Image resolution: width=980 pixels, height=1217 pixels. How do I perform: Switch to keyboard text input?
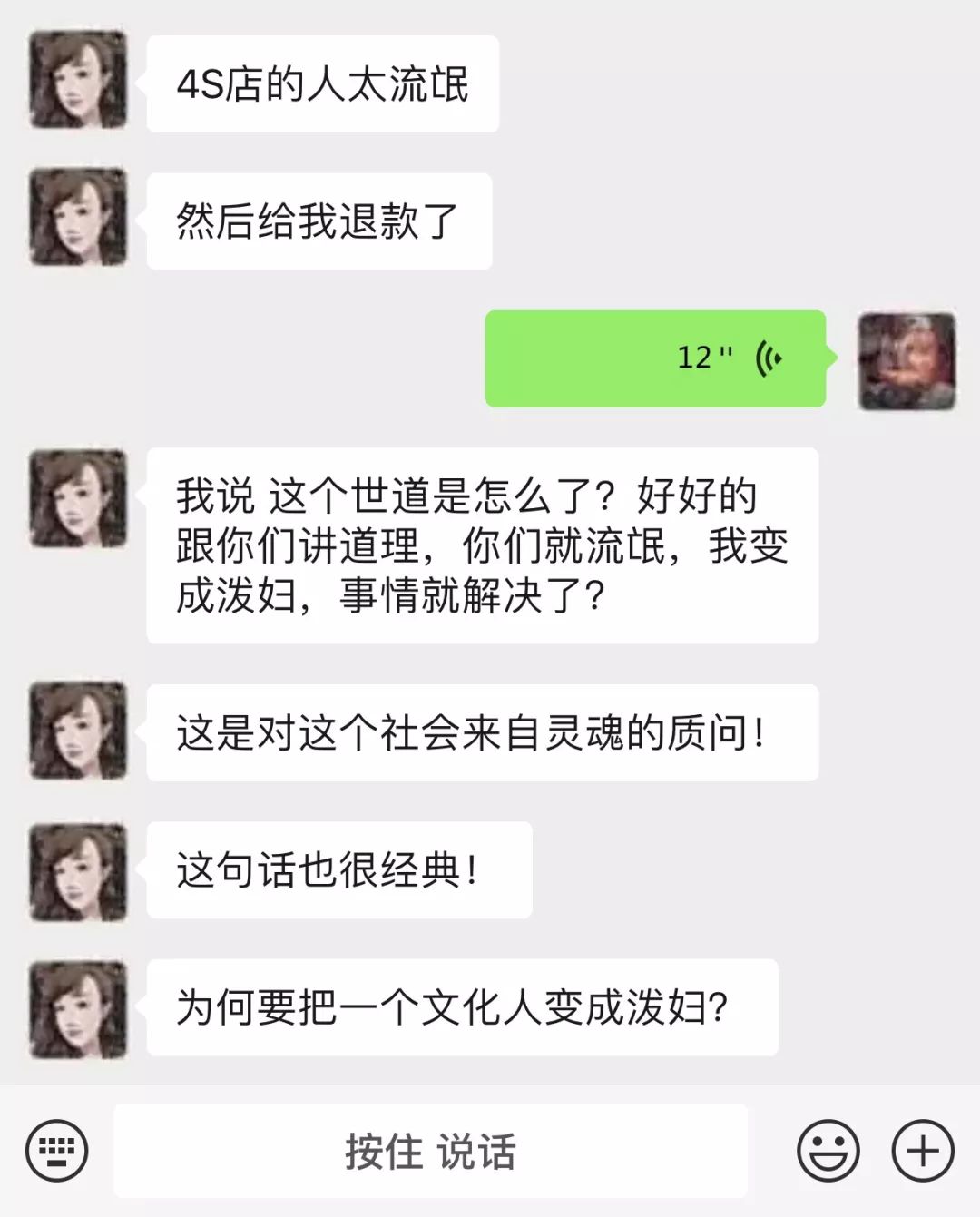[x=57, y=1151]
